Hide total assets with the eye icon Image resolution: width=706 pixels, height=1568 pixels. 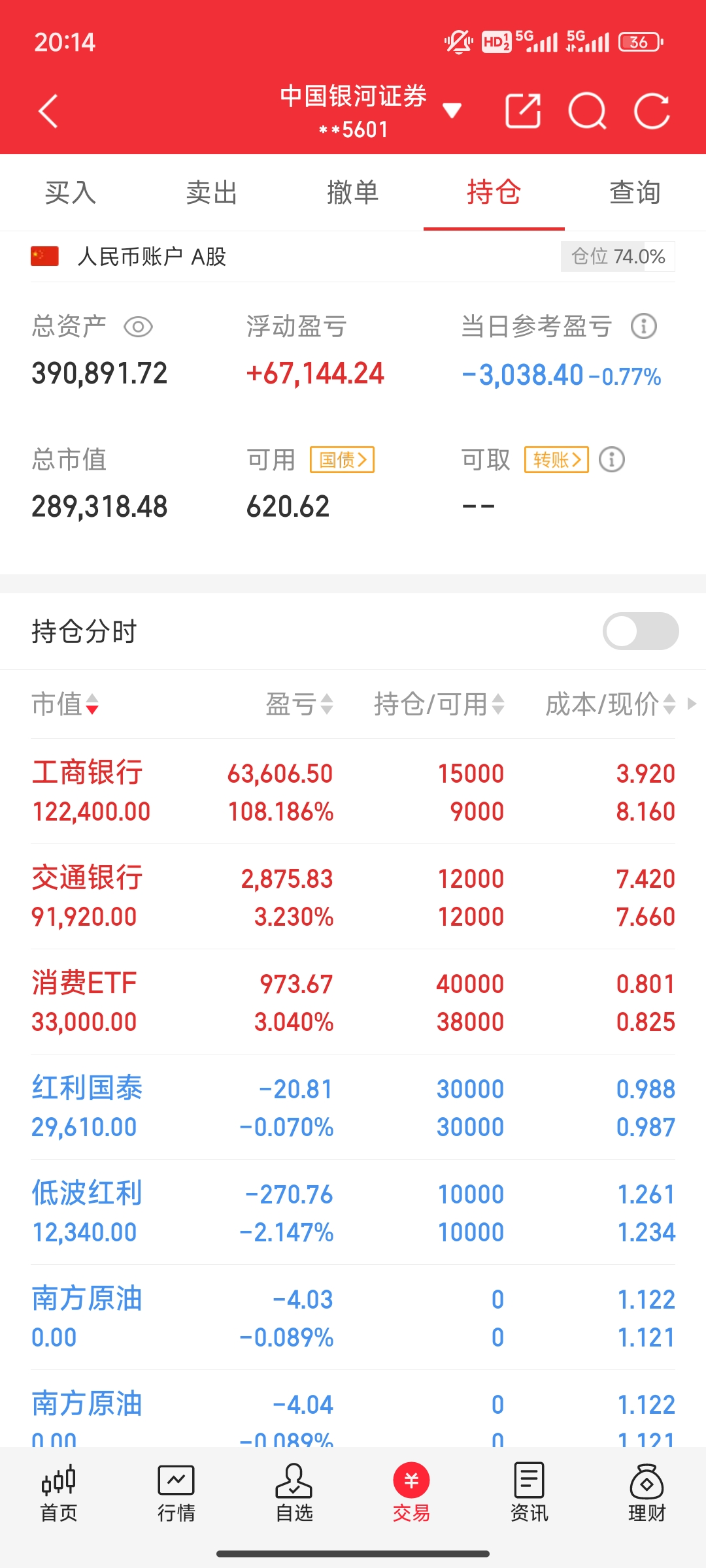click(138, 327)
